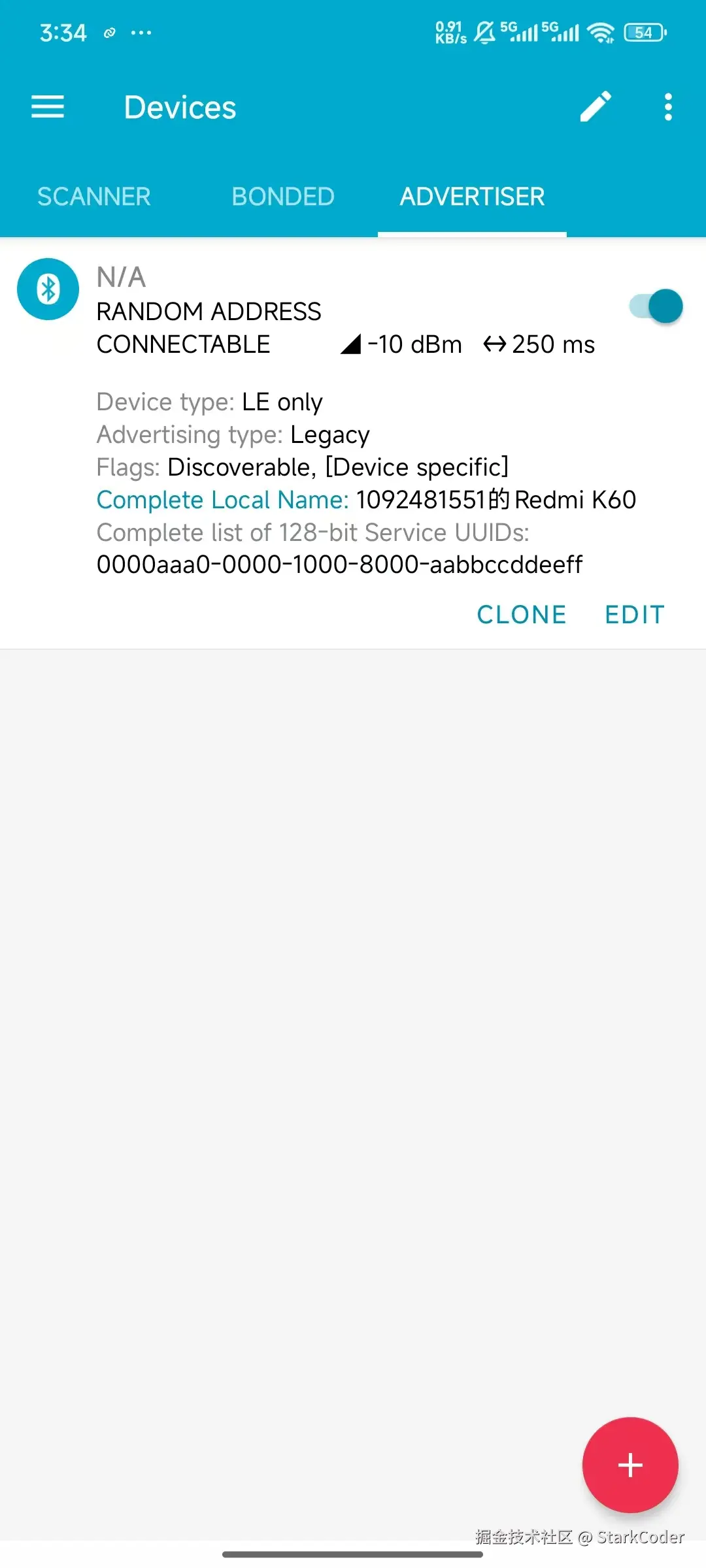Turn off the advertising switch

pos(656,306)
